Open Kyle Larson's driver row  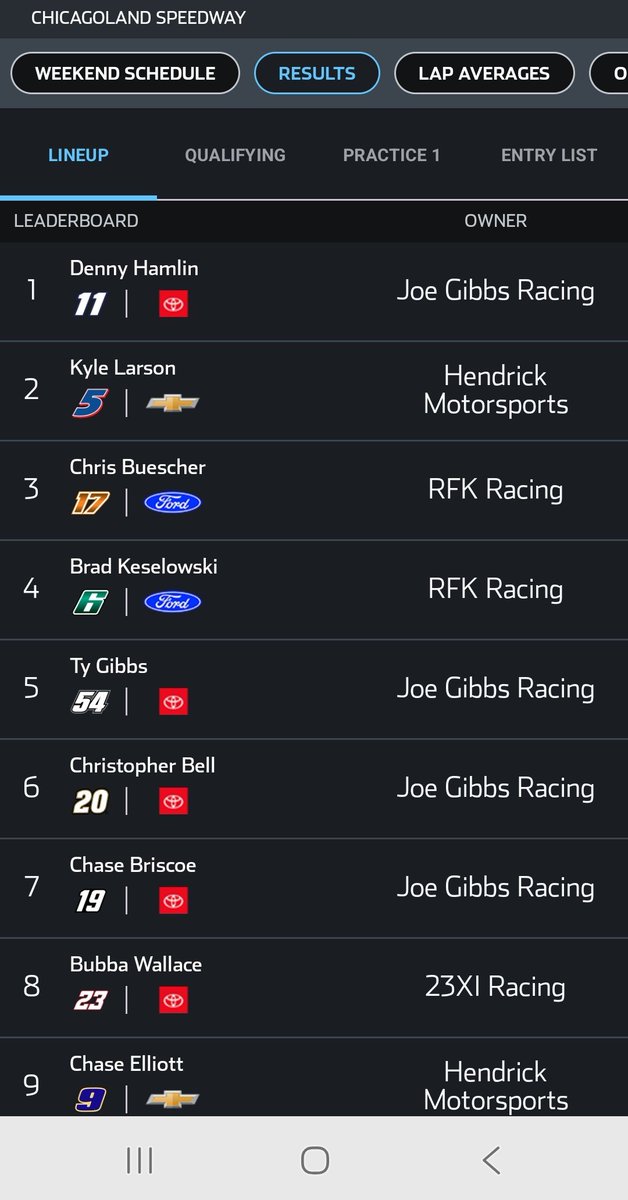pyautogui.click(x=314, y=390)
